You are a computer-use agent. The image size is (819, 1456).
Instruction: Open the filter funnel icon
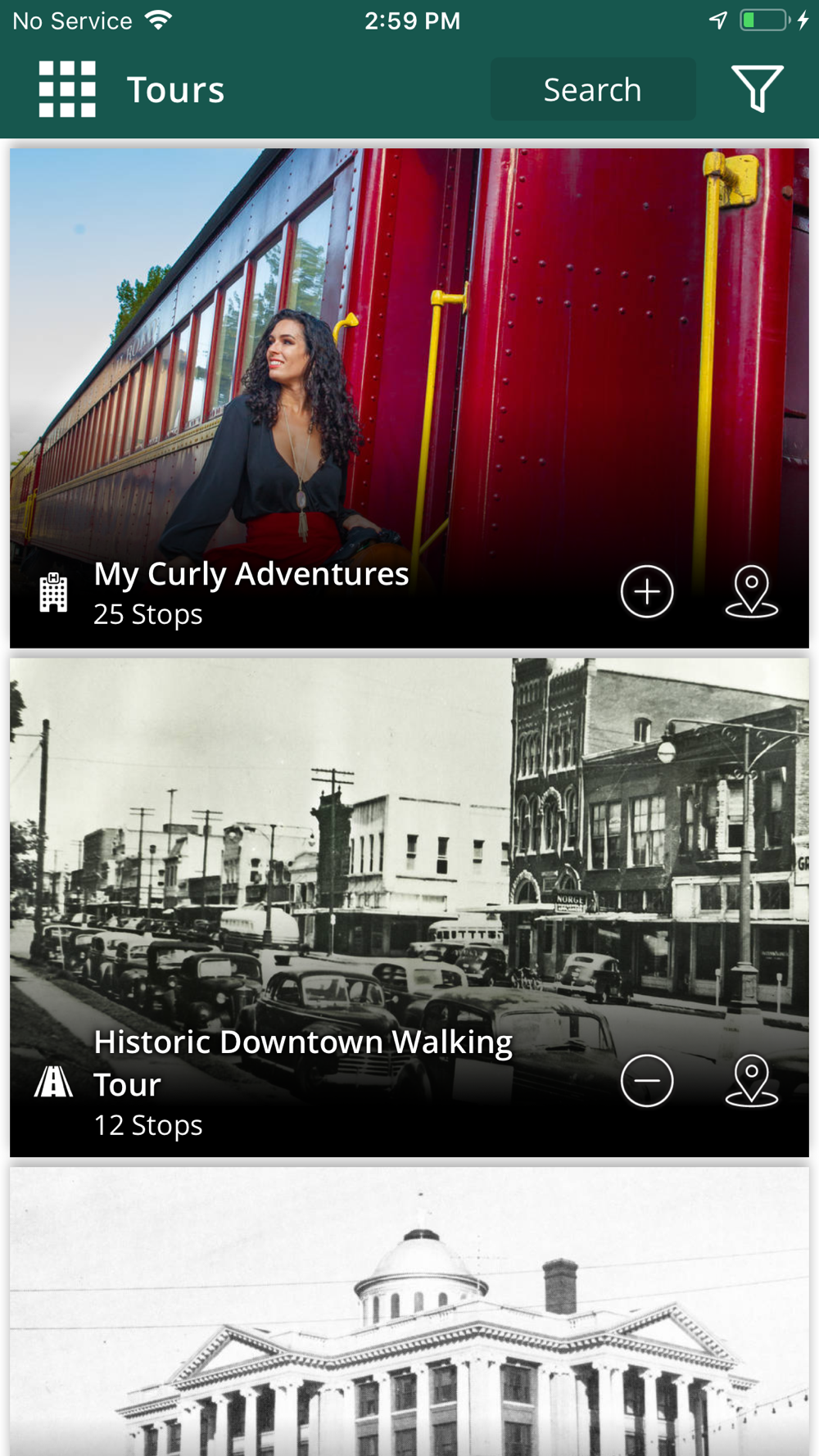click(757, 88)
